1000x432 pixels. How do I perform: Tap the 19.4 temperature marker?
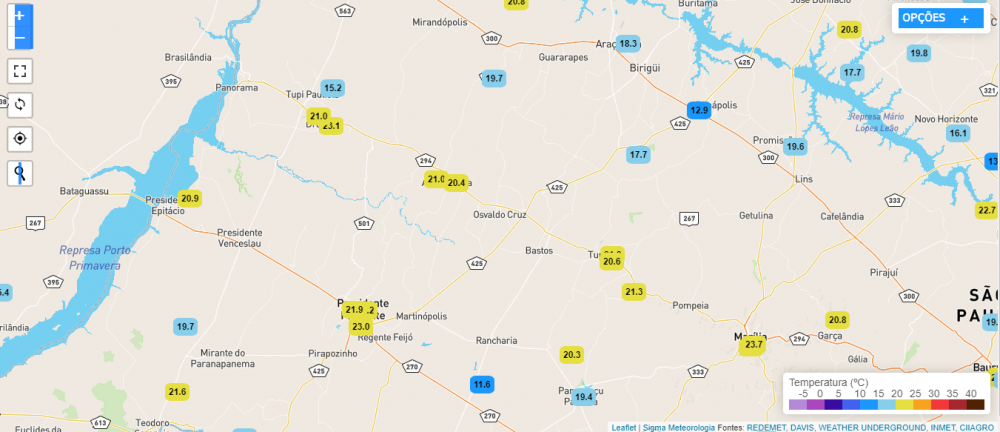pyautogui.click(x=584, y=397)
